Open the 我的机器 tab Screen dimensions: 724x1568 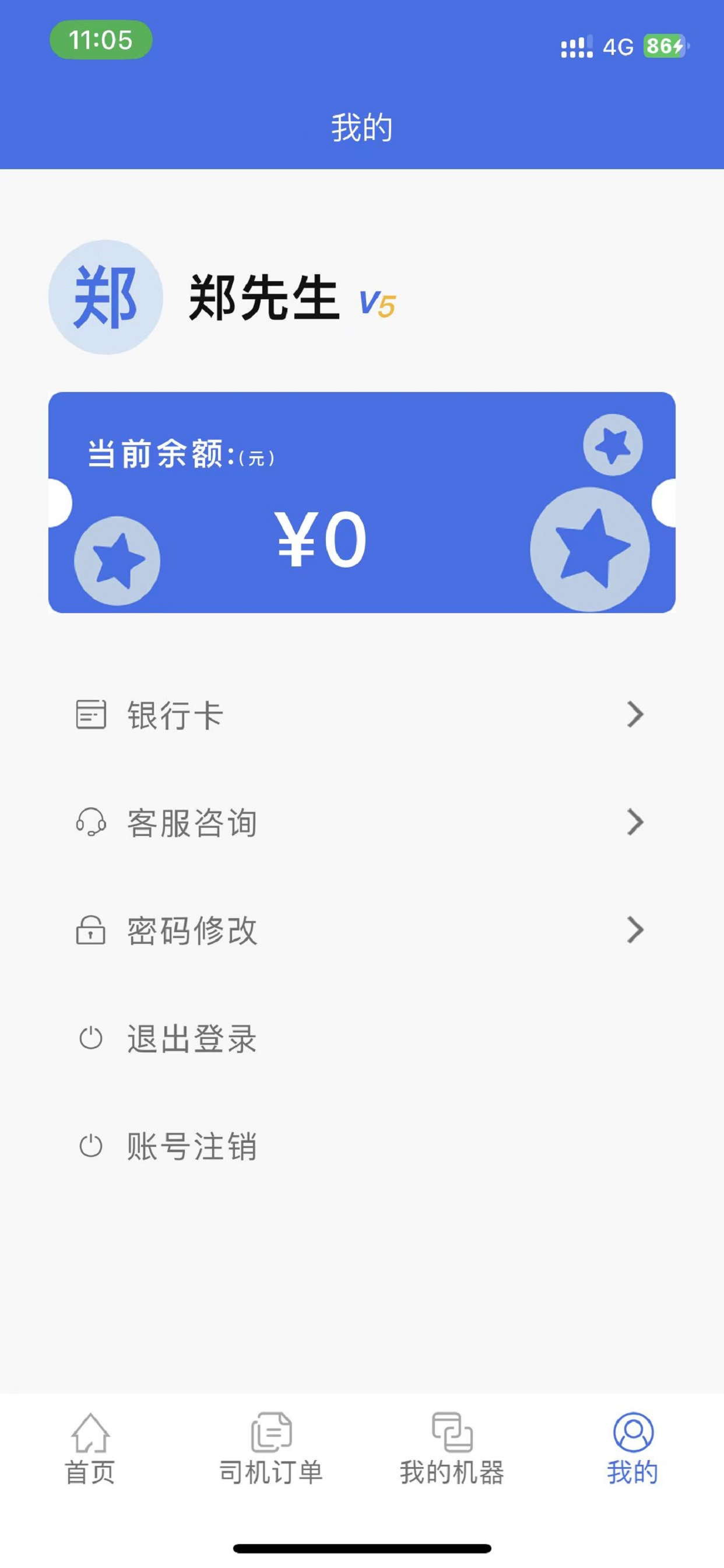(451, 1448)
